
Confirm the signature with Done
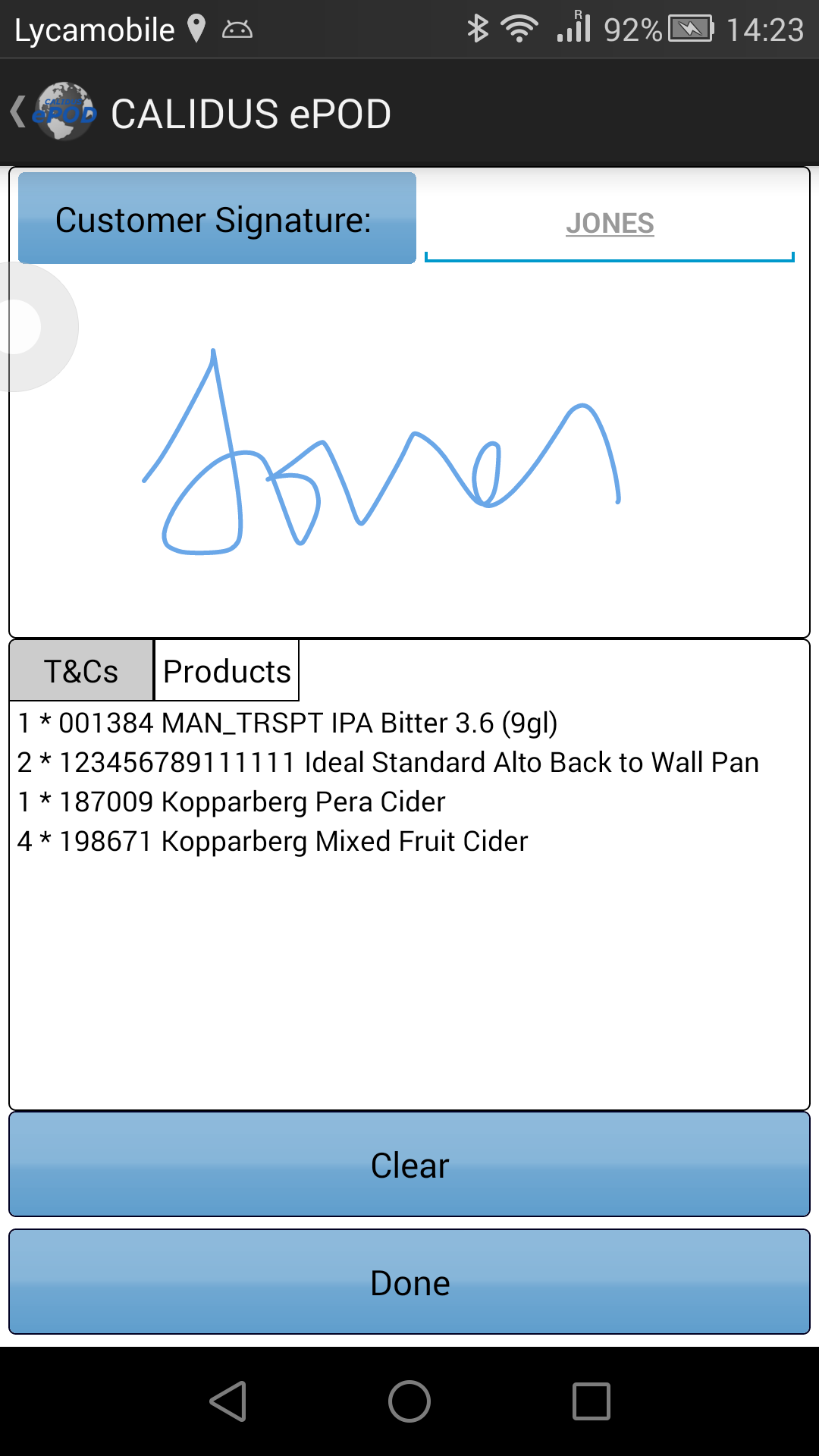pos(409,1282)
